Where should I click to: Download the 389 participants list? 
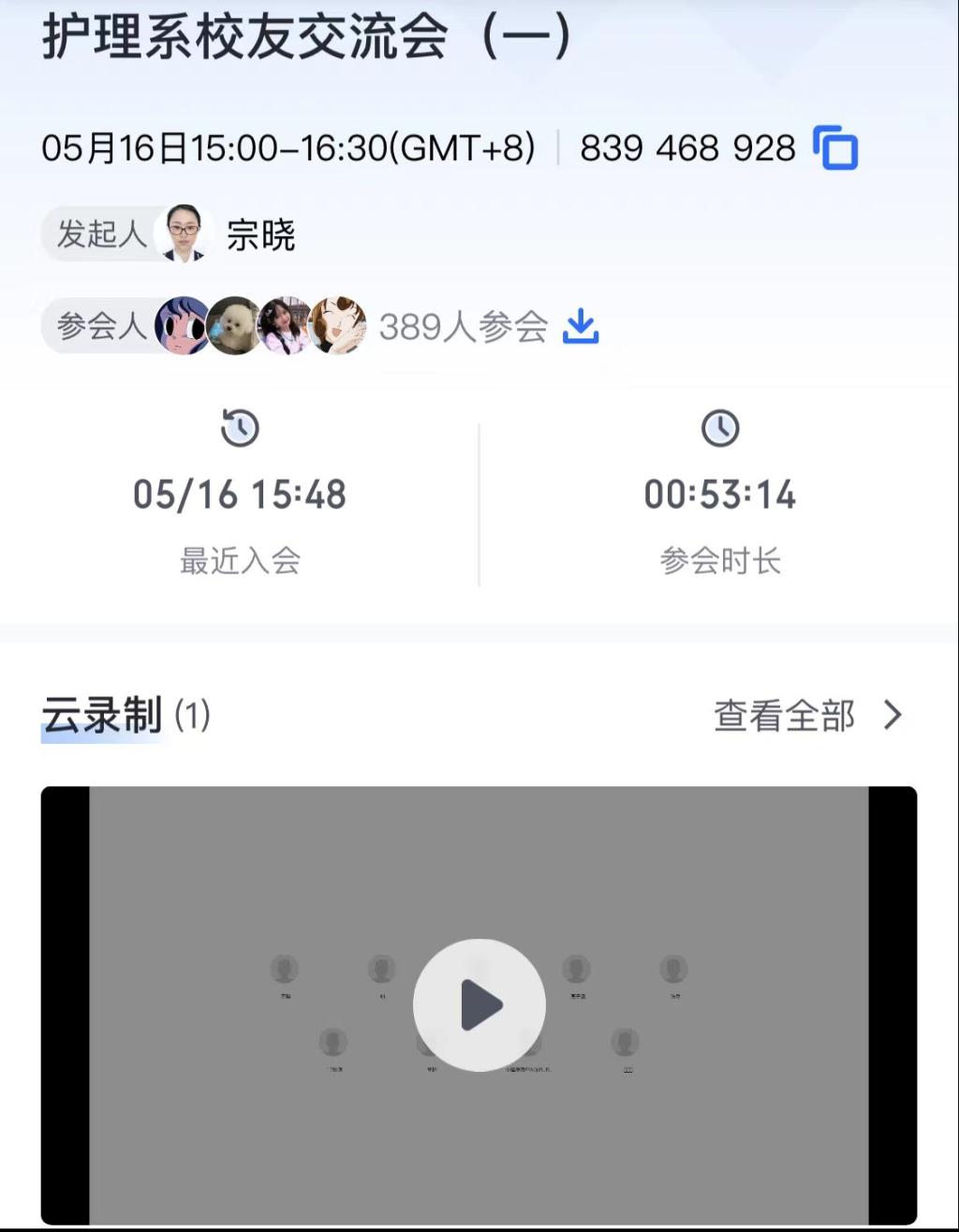pyautogui.click(x=581, y=326)
